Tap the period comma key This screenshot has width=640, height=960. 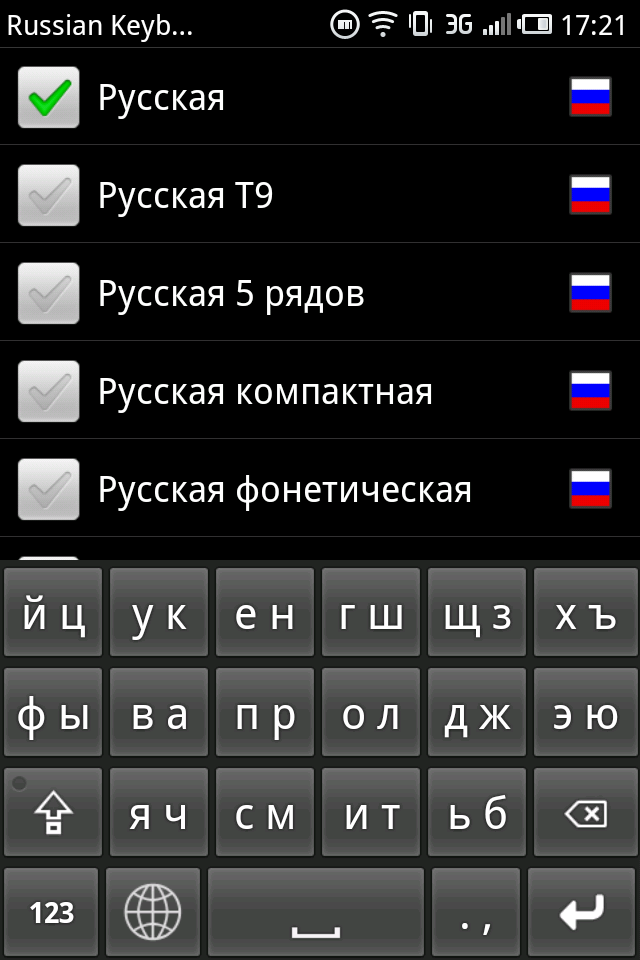click(475, 911)
